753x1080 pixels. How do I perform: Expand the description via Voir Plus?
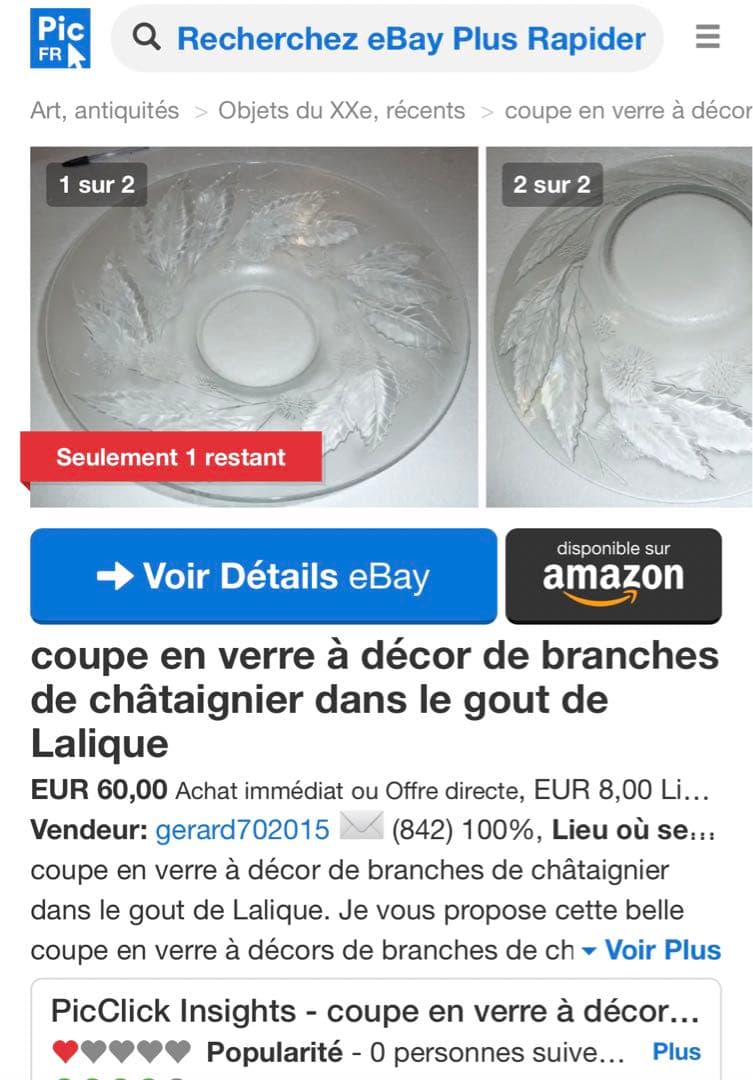click(x=664, y=950)
